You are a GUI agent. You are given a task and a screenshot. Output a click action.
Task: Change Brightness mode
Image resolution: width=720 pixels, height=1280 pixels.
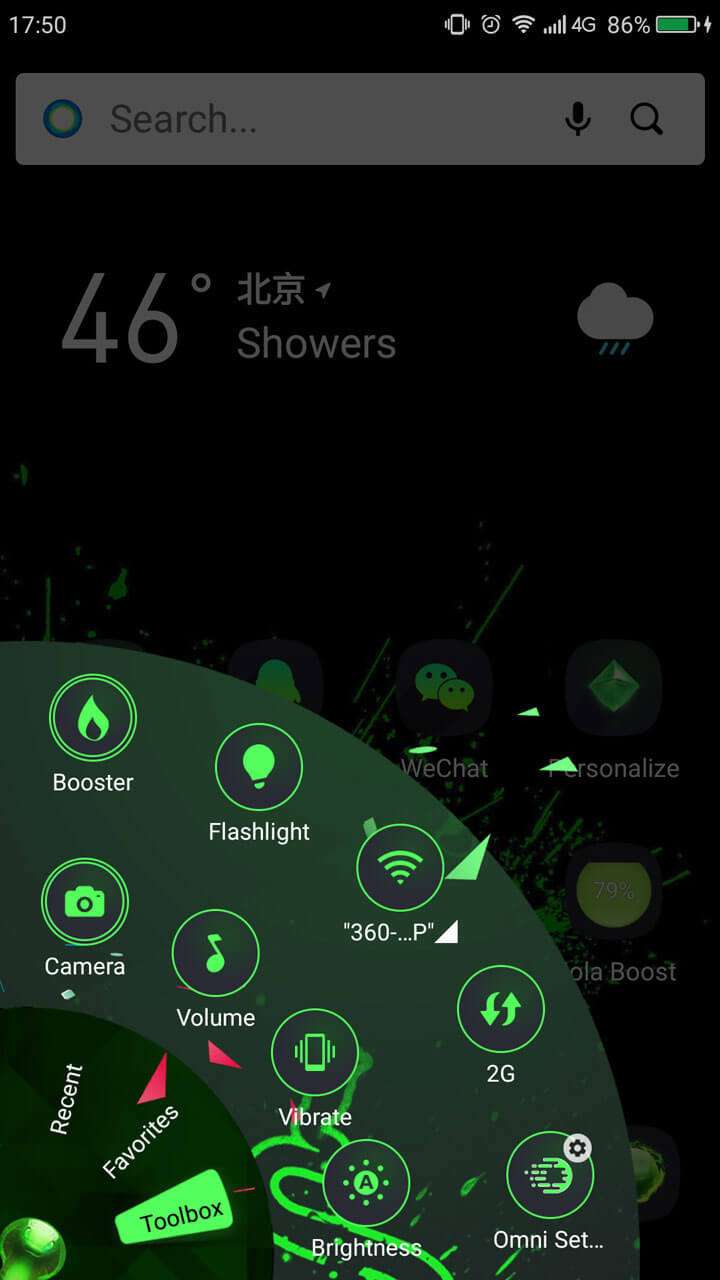(x=366, y=1183)
